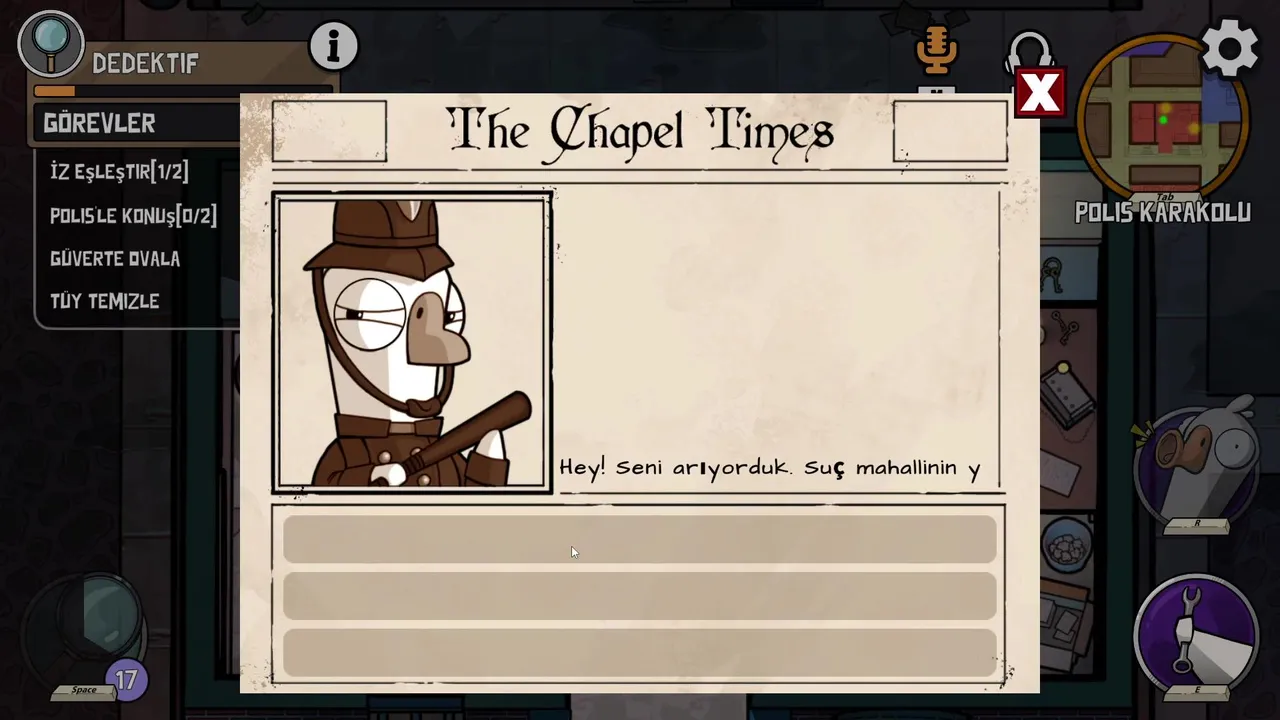
Task: Close the Chapel Times dialog
Action: [1040, 93]
